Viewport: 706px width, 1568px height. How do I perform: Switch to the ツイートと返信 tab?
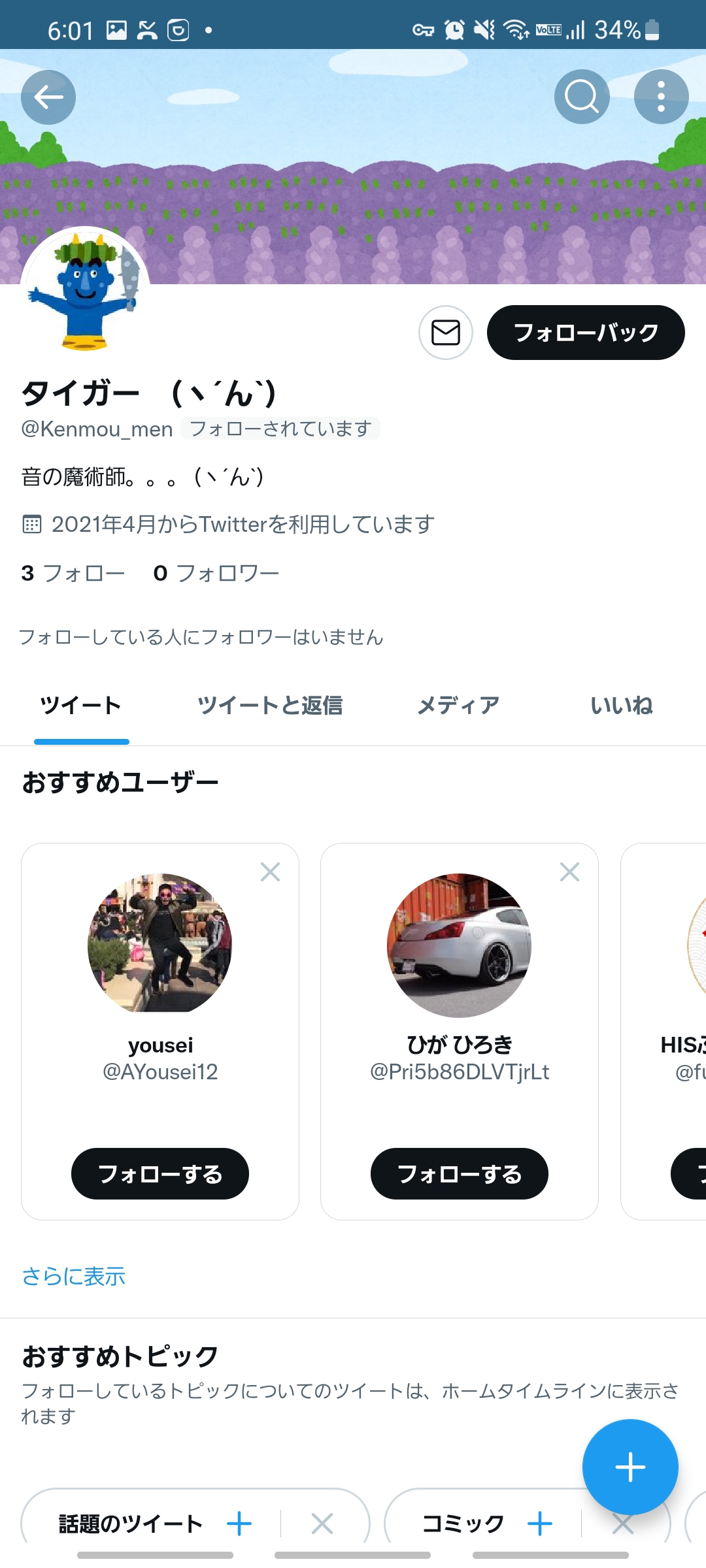tap(270, 706)
